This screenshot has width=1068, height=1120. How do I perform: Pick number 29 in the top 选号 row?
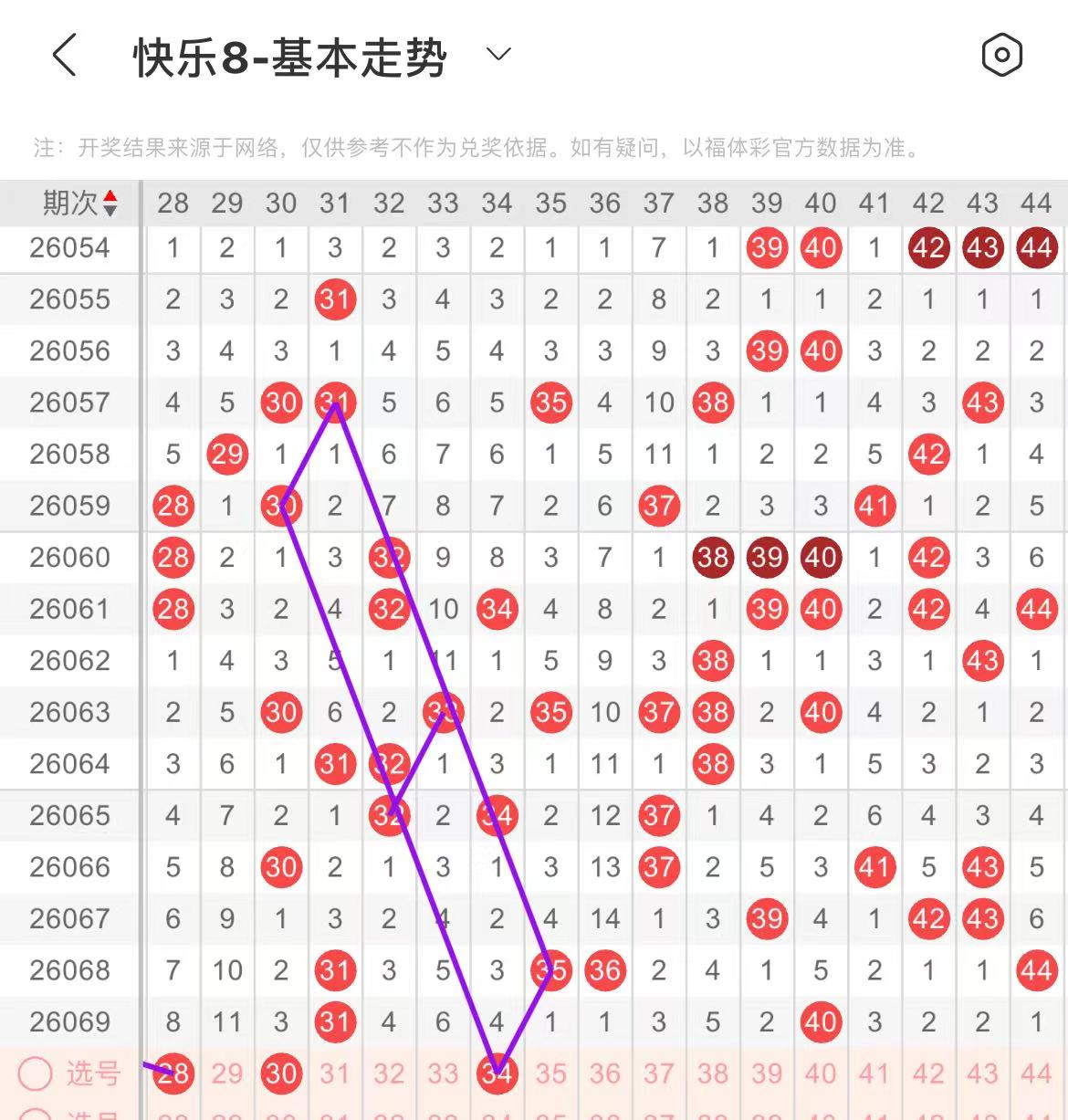point(227,1073)
